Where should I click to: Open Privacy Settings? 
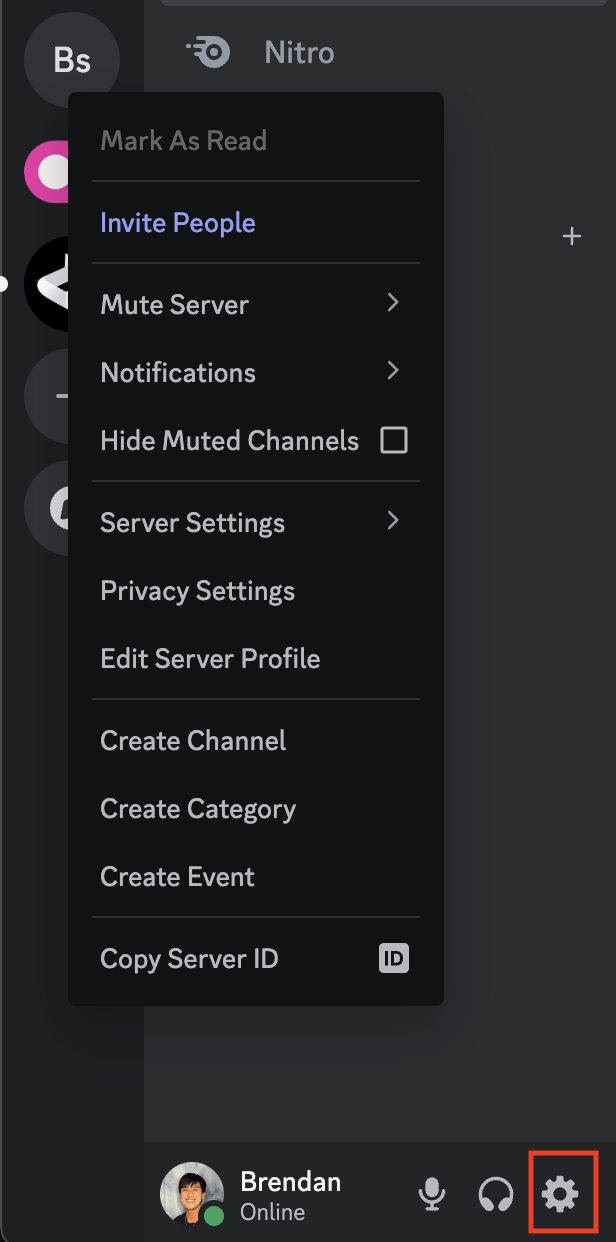[x=198, y=590]
